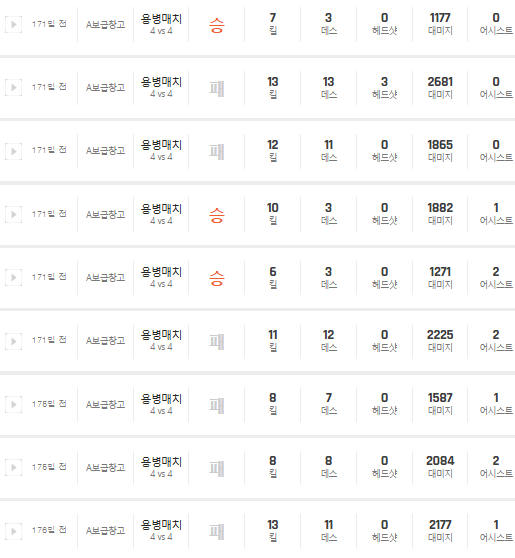Open replay icon for the 2225 damage match
The height and width of the screenshot is (558, 515).
click(14, 341)
